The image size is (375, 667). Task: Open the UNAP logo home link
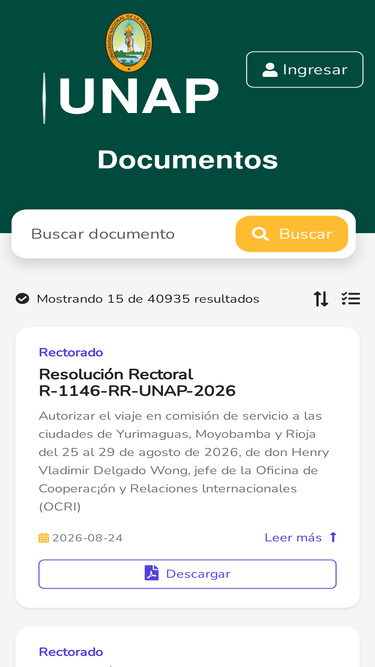click(132, 69)
